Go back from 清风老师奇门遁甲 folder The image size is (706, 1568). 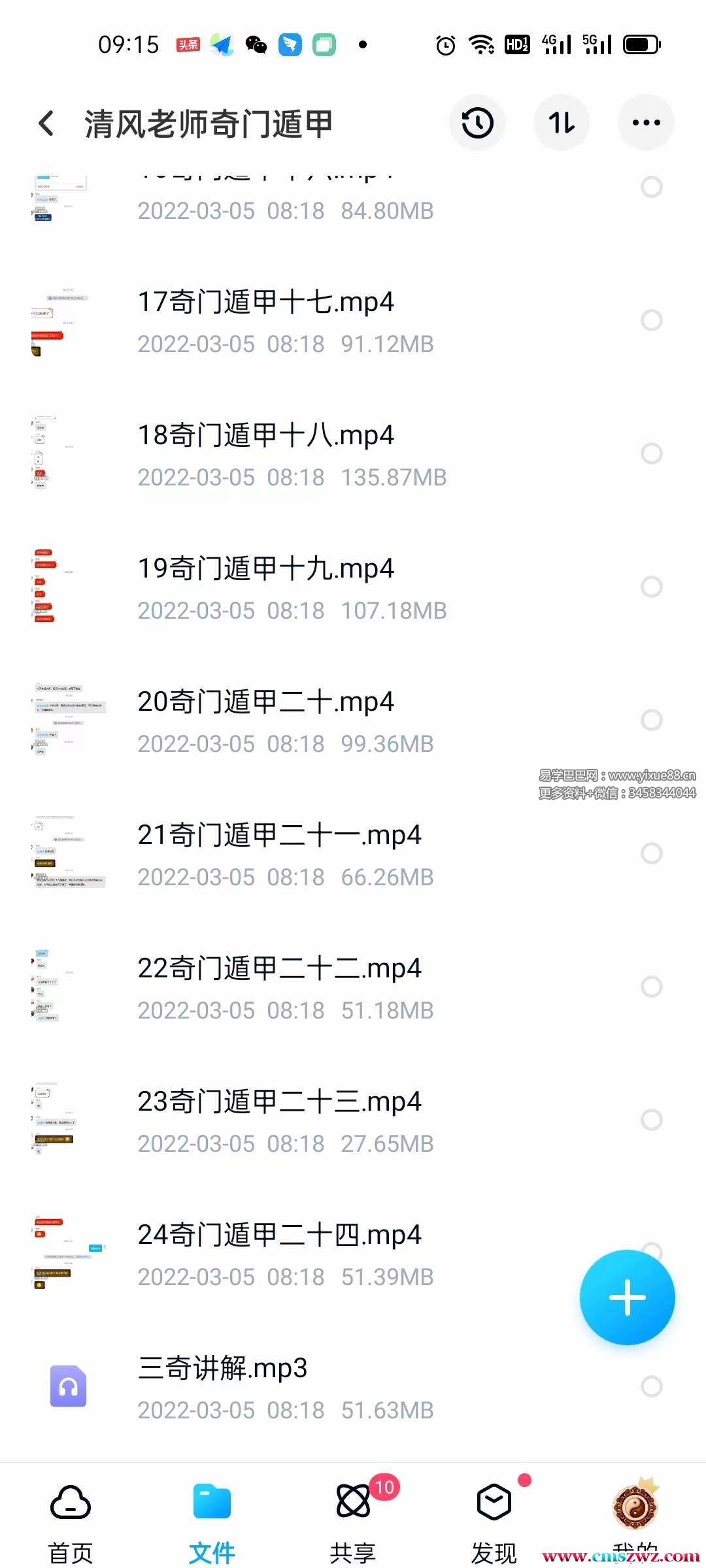coord(46,123)
